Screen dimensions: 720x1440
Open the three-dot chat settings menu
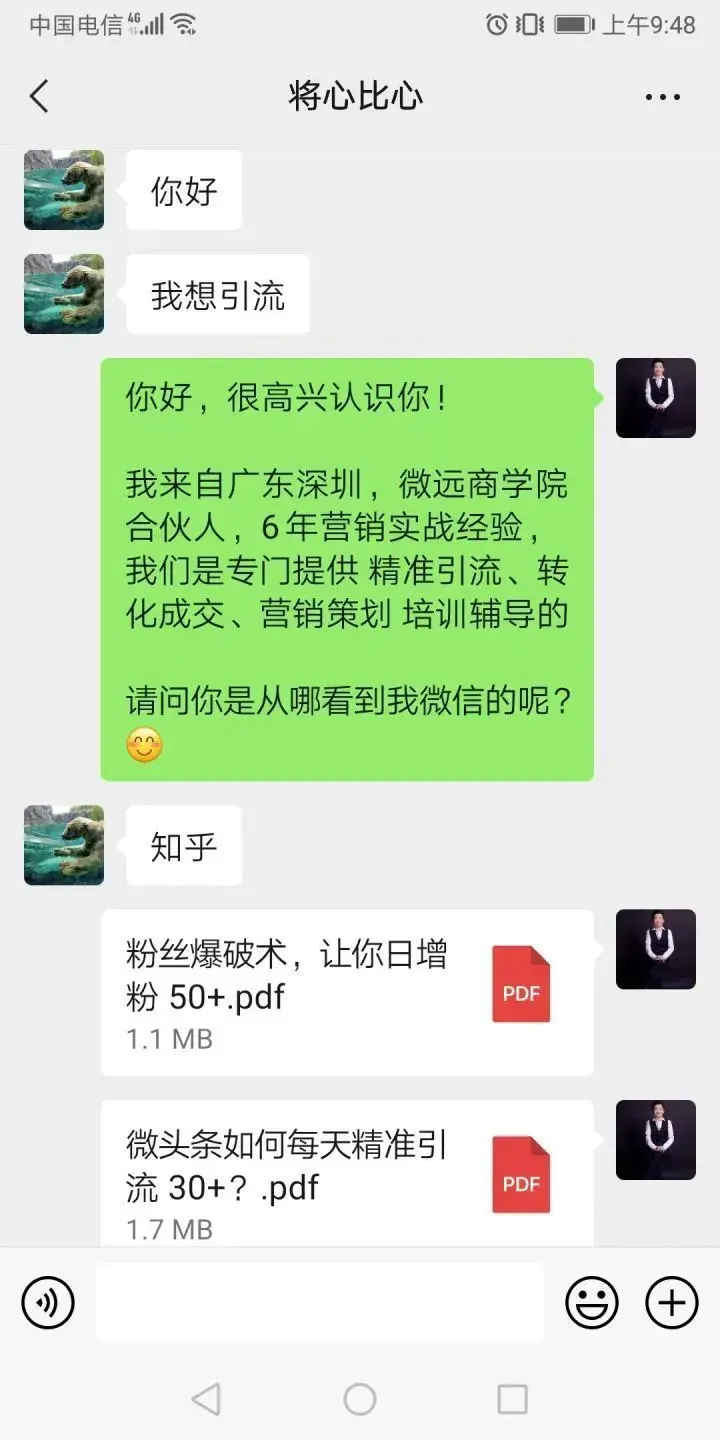(x=663, y=96)
